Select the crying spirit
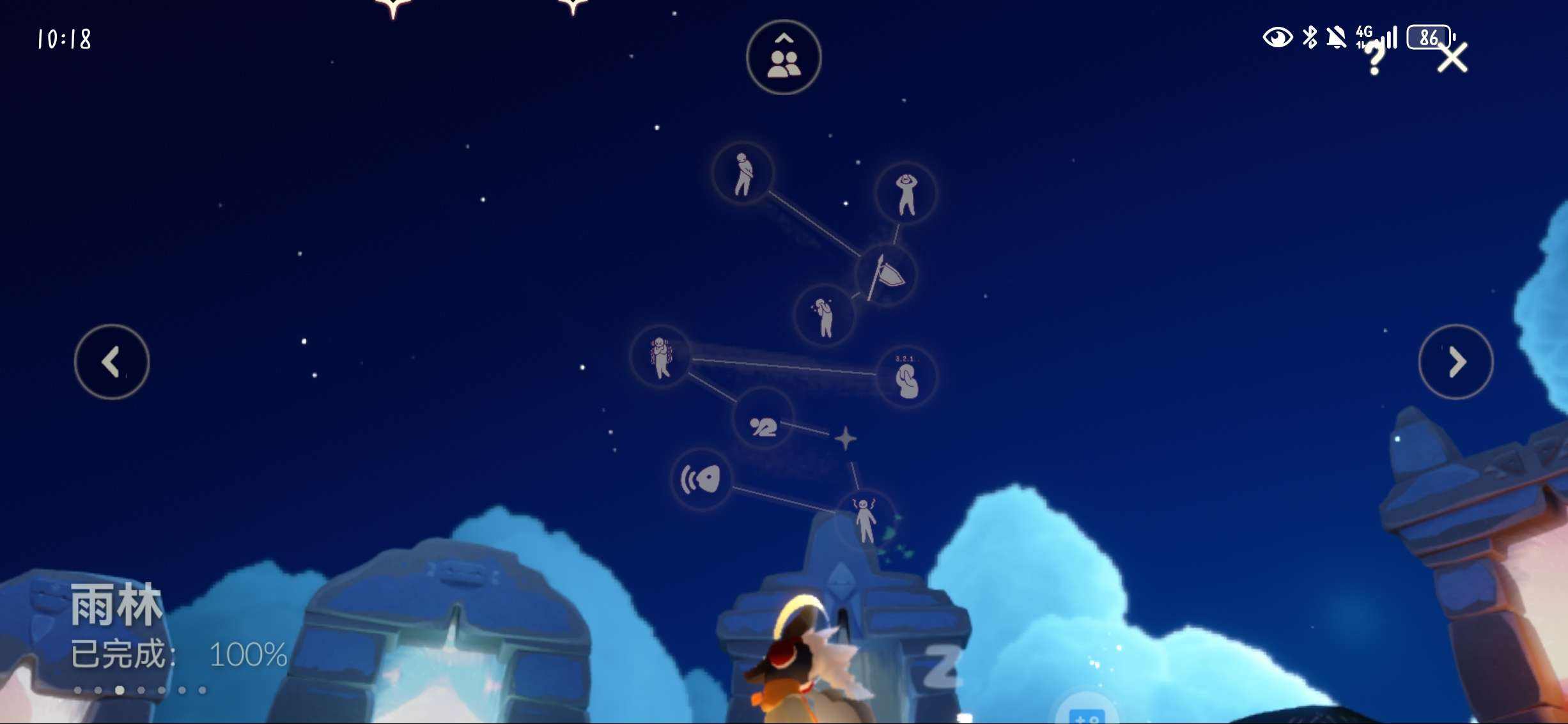The width and height of the screenshot is (1568, 724). click(x=825, y=316)
